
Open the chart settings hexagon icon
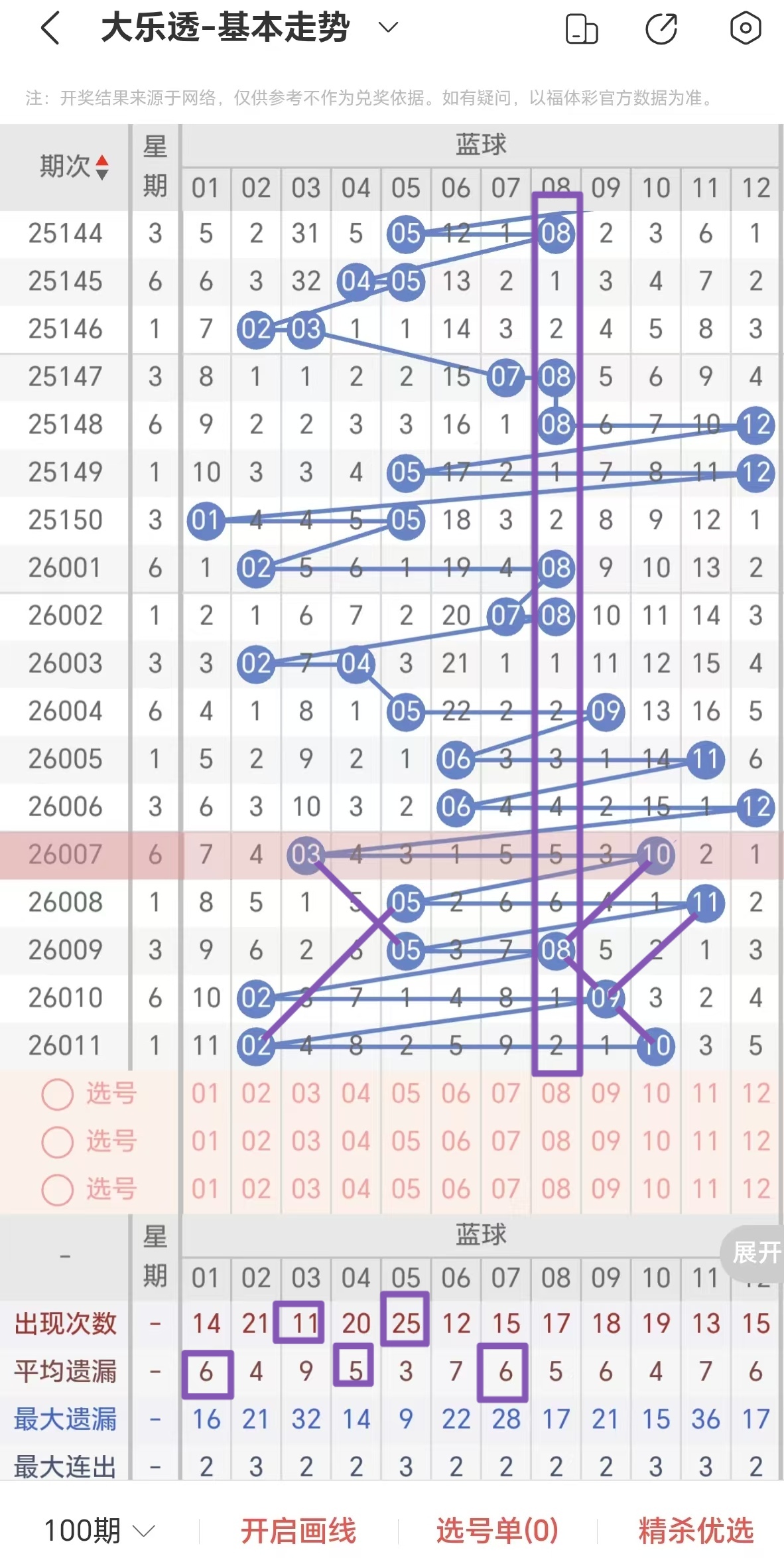(745, 29)
